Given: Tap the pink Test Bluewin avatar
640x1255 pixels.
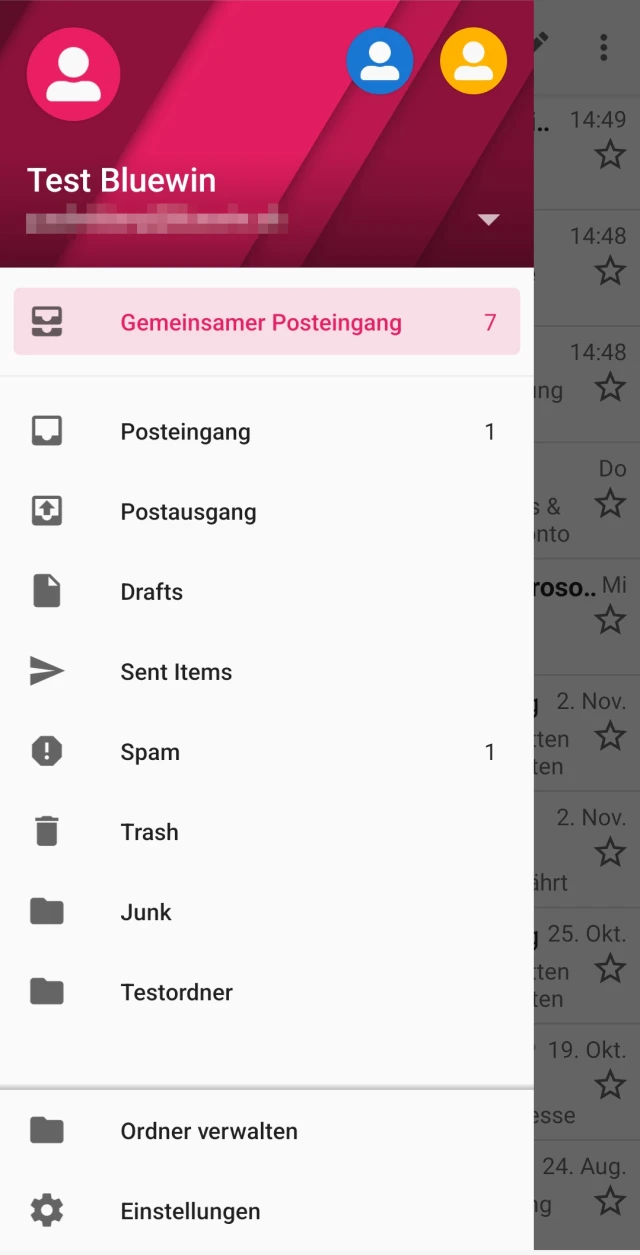Looking at the screenshot, I should point(74,75).
